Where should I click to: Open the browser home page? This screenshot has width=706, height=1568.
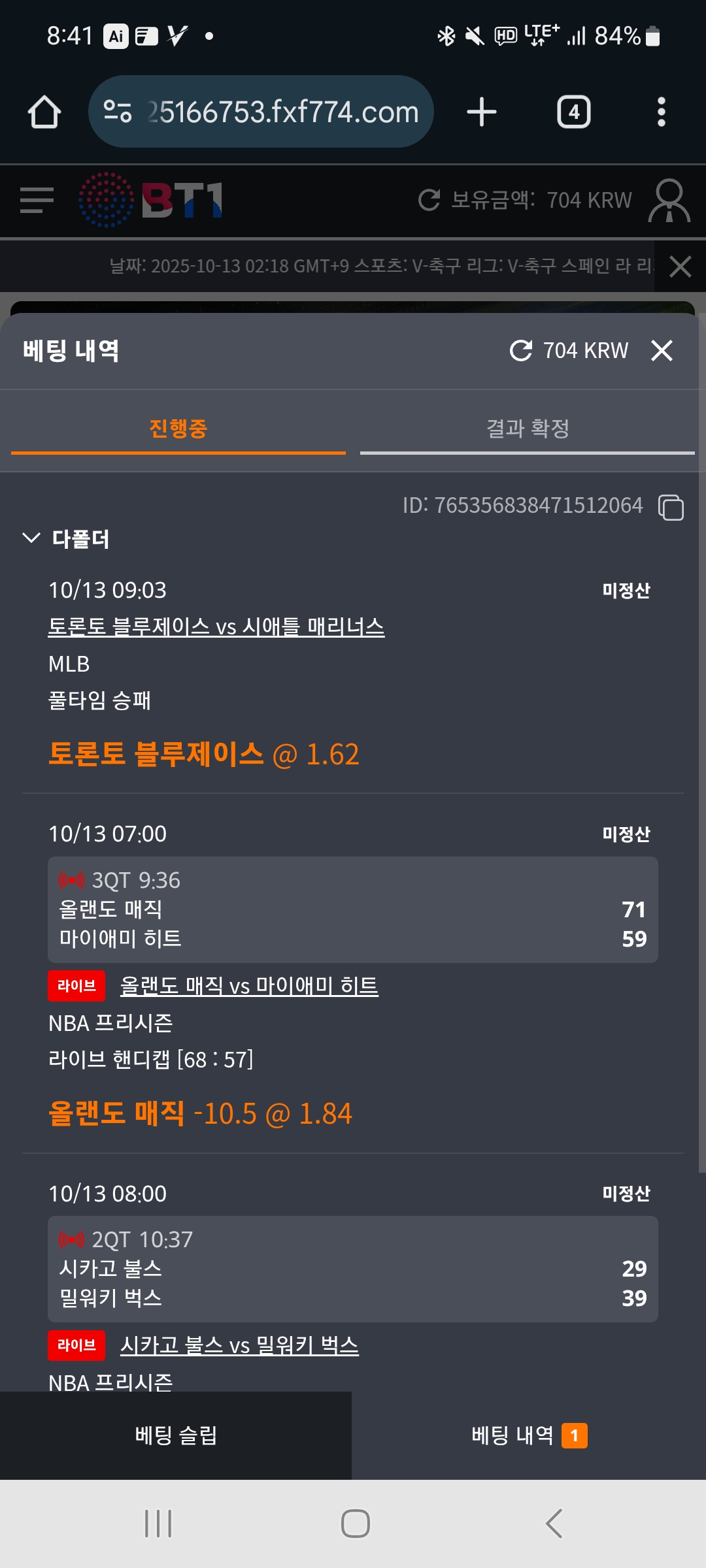44,112
